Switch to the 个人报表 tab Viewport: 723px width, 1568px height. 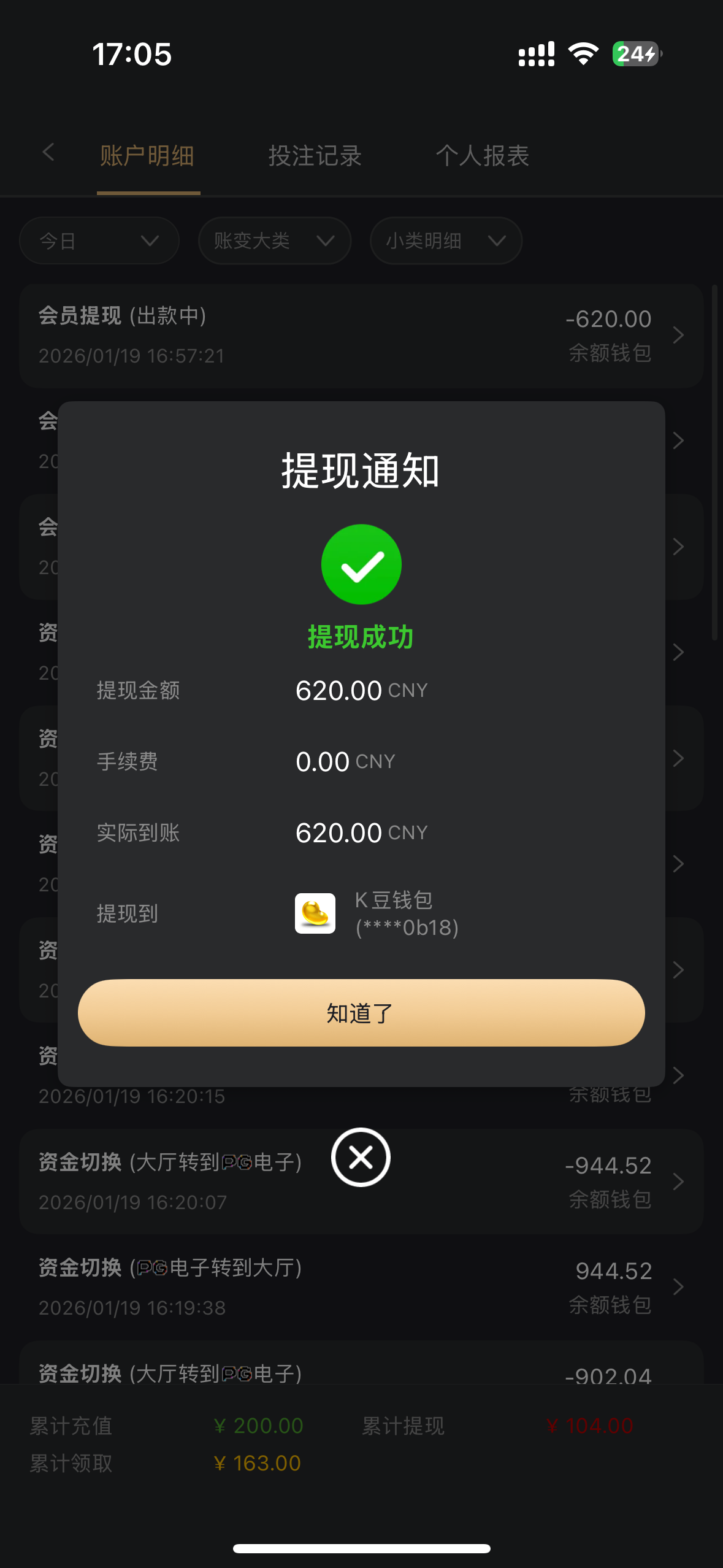pyautogui.click(x=482, y=156)
